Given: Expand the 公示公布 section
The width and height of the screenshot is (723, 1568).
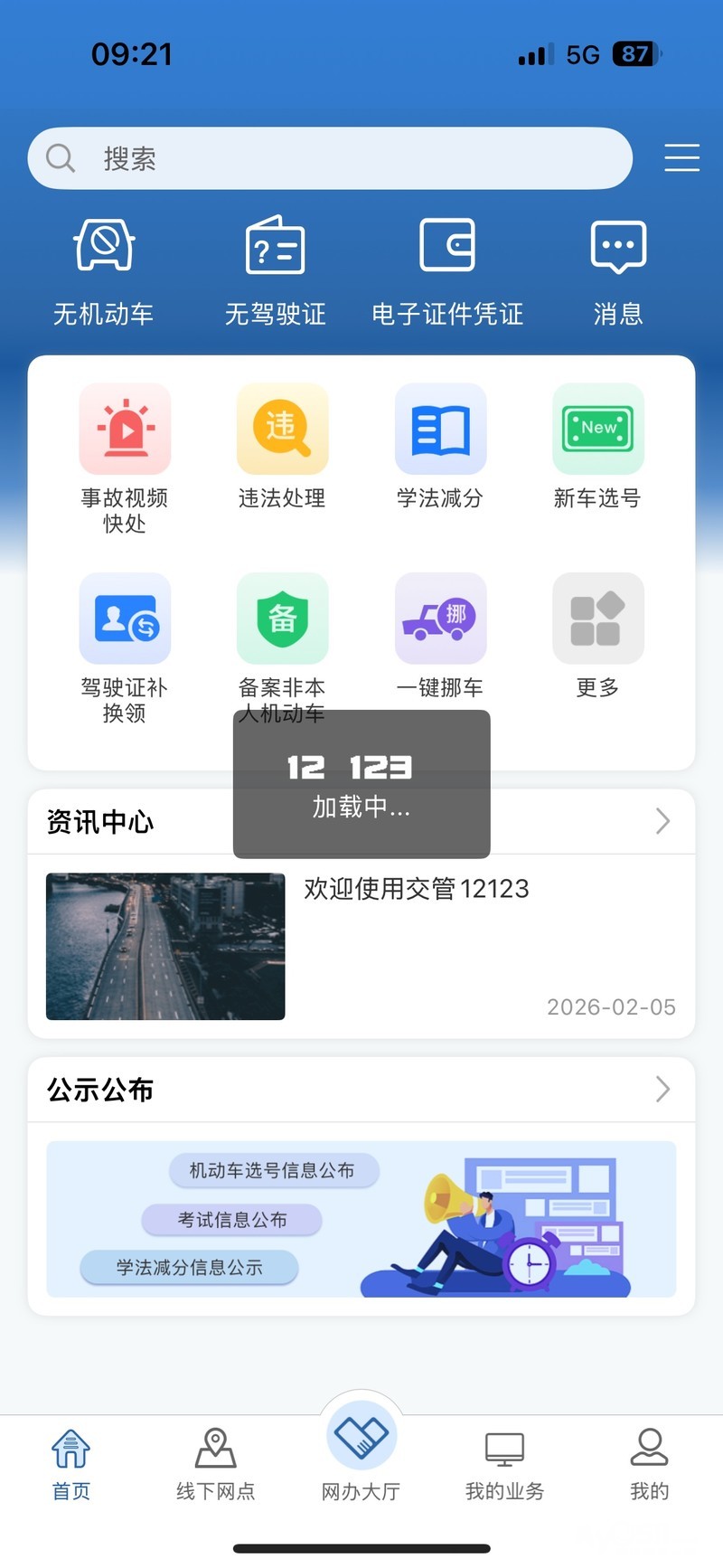Looking at the screenshot, I should 662,1090.
